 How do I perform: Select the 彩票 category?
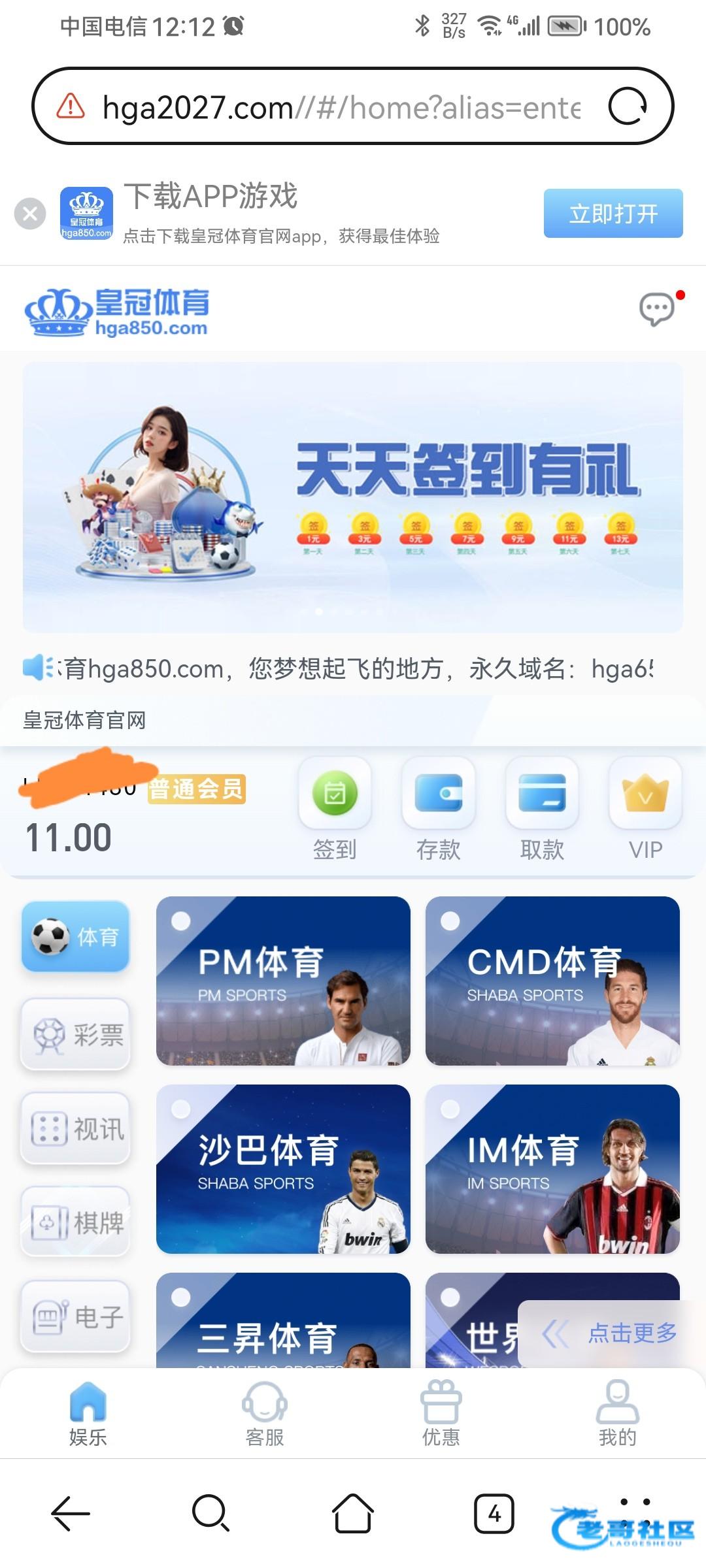pyautogui.click(x=76, y=1035)
